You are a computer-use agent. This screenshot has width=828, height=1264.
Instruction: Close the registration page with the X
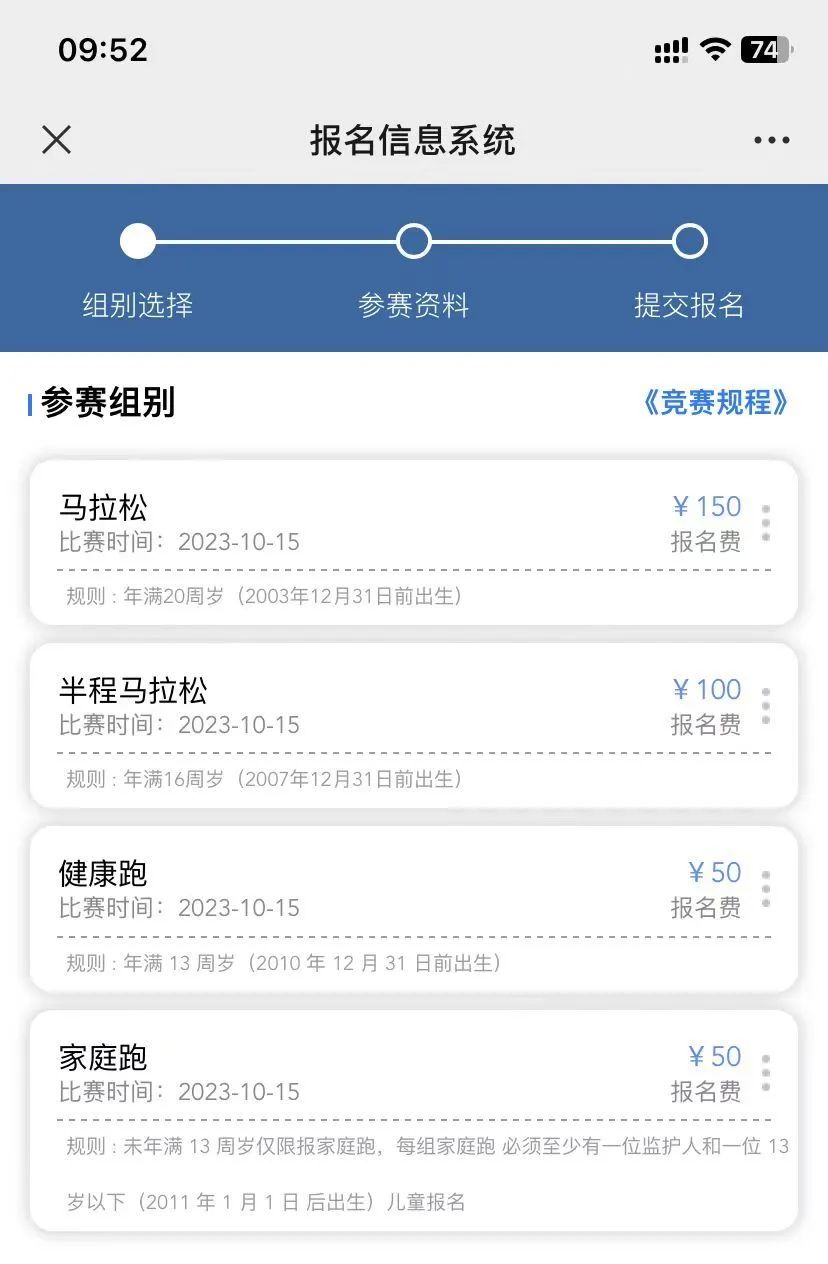click(57, 140)
